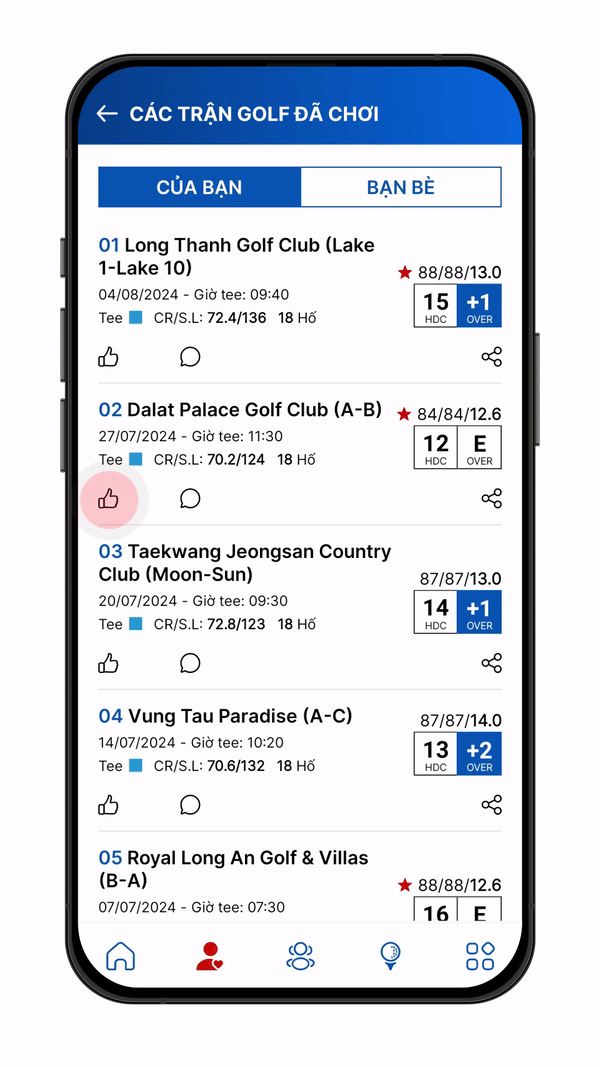
Task: Like the Long Thanh Golf Club round
Action: pyautogui.click(x=109, y=357)
